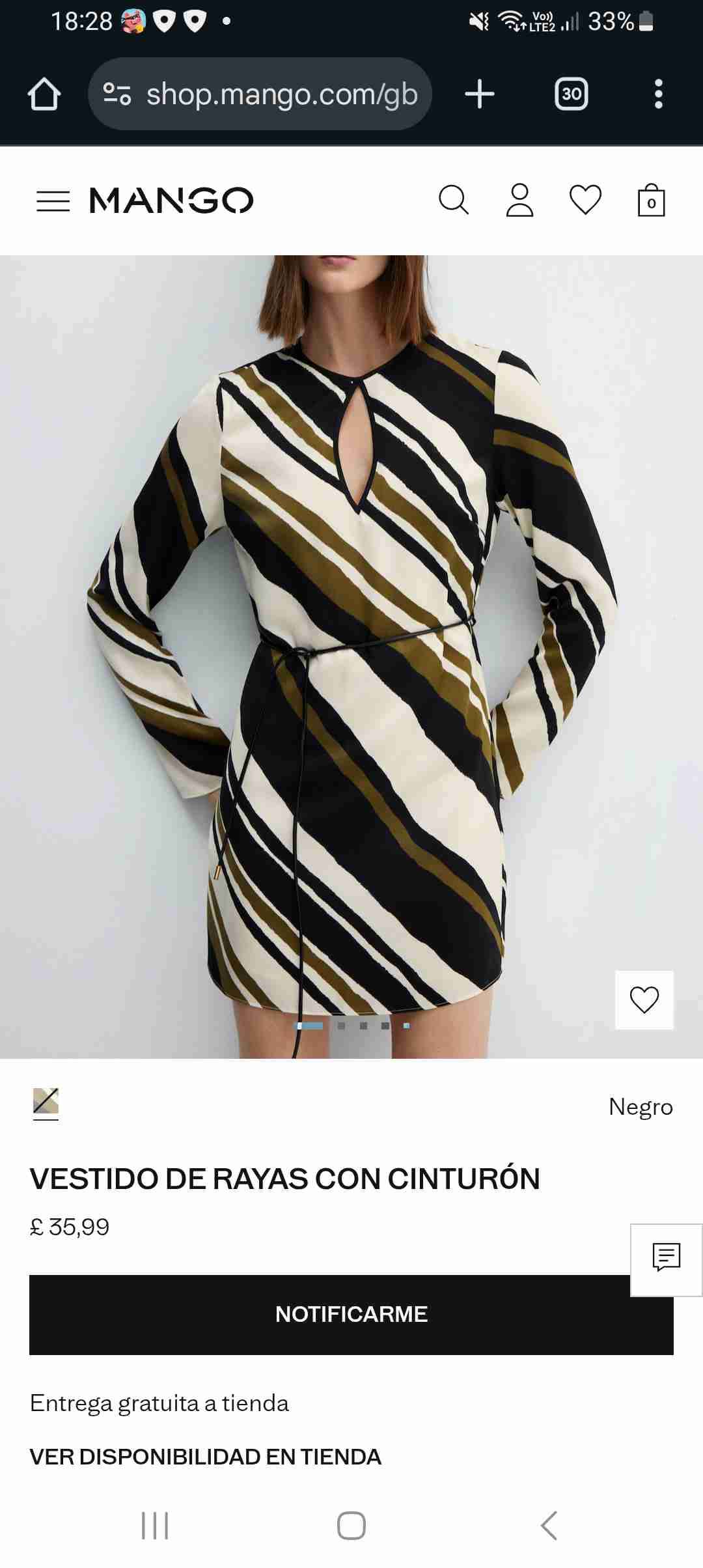The height and width of the screenshot is (1568, 703).
Task: Tap the MANGO logo
Action: (x=171, y=201)
